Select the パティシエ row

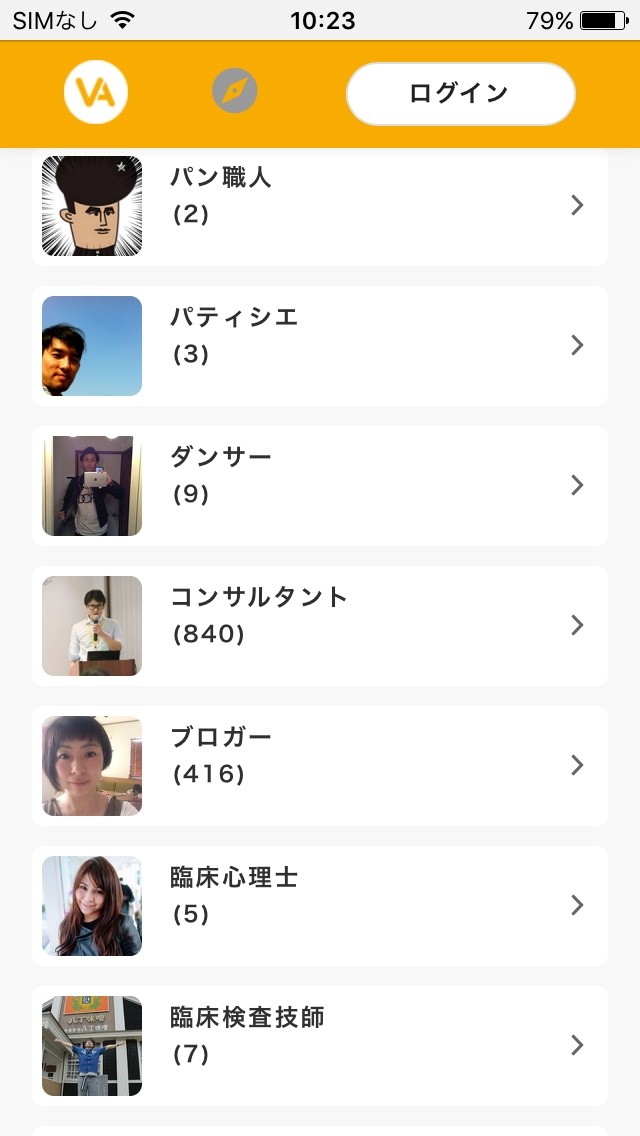(320, 346)
